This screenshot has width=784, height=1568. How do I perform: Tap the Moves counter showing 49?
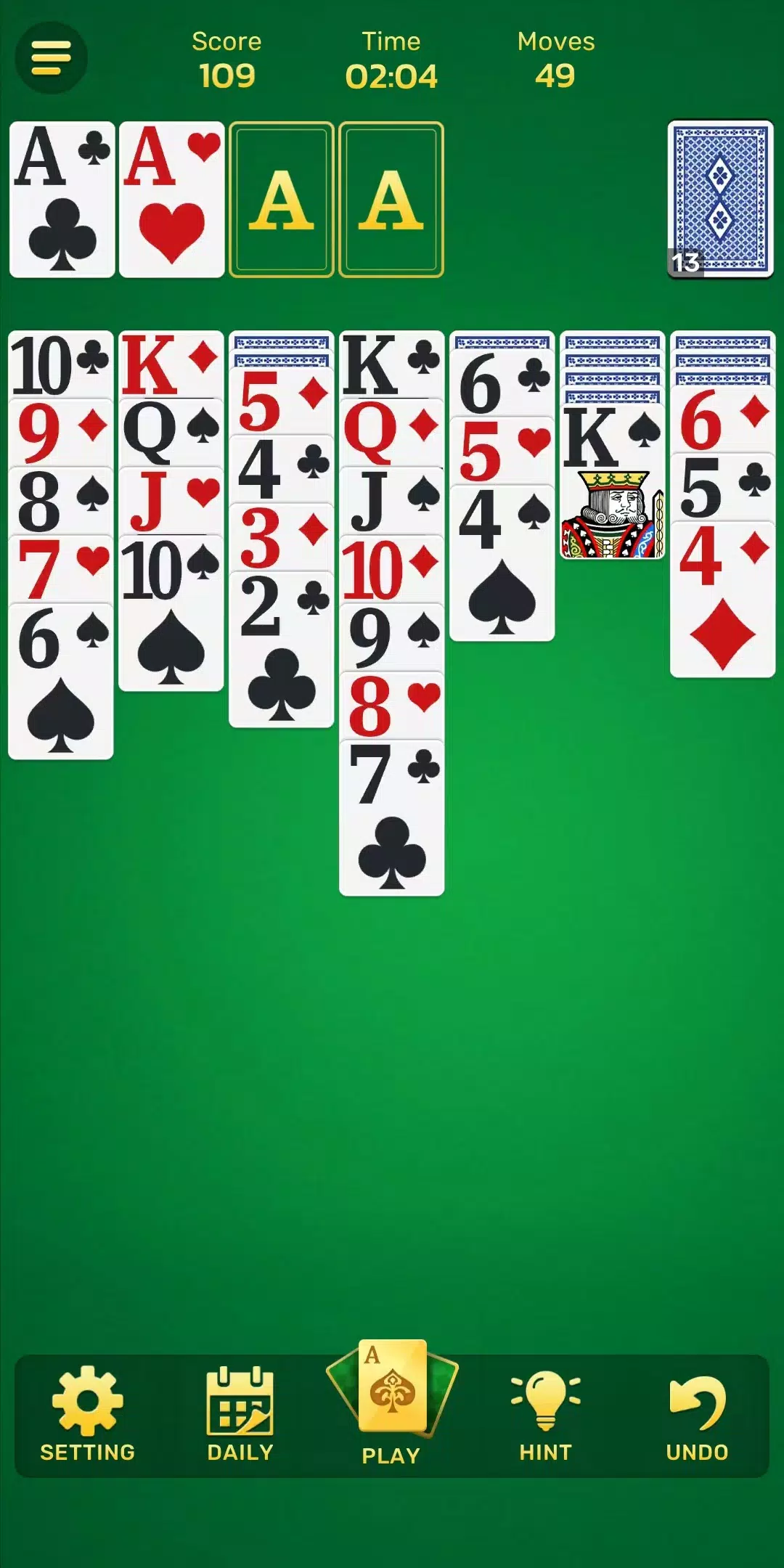[x=555, y=60]
